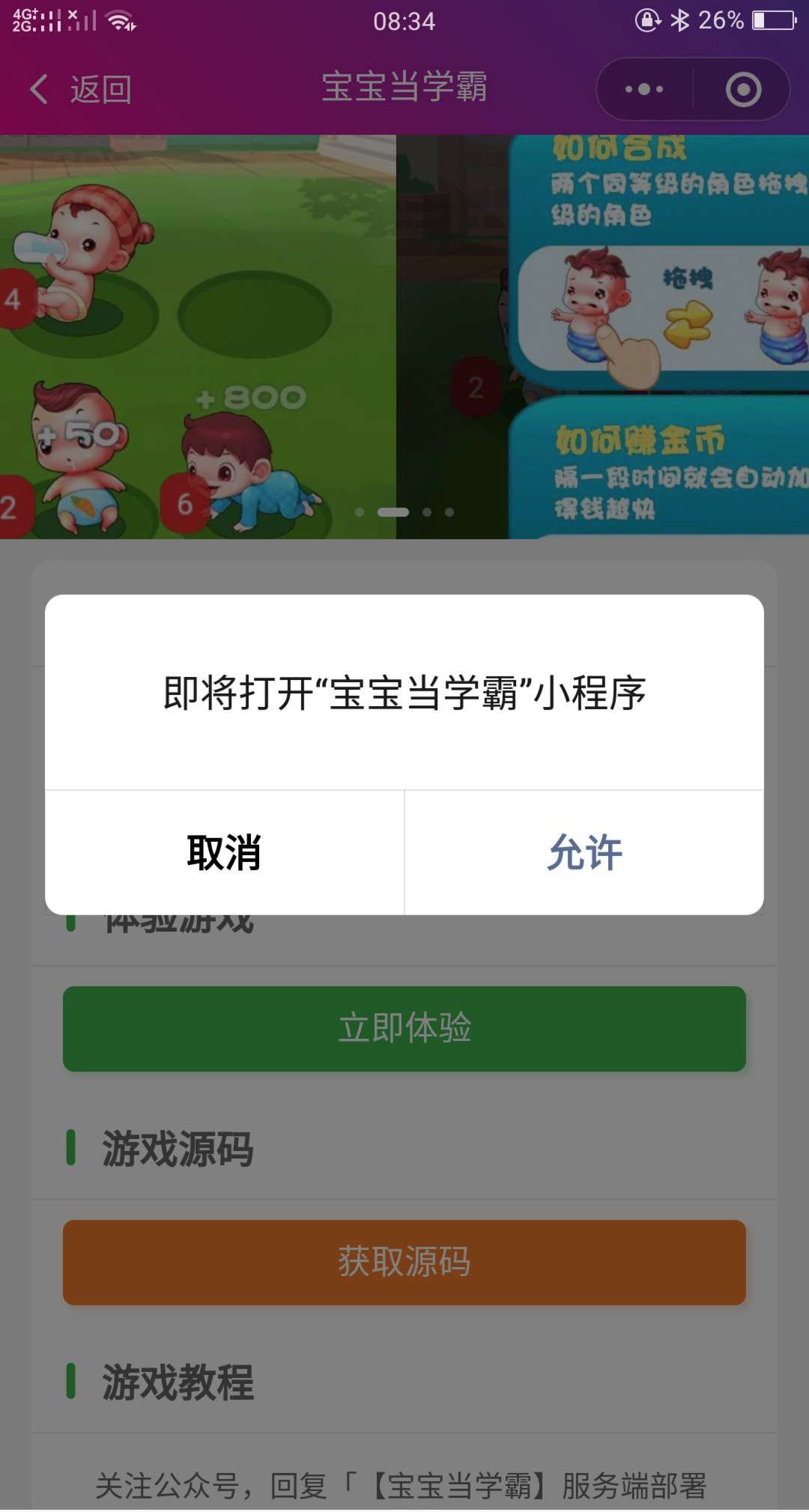Tap the 立即体验 green button
This screenshot has width=809, height=1512.
tap(404, 1028)
